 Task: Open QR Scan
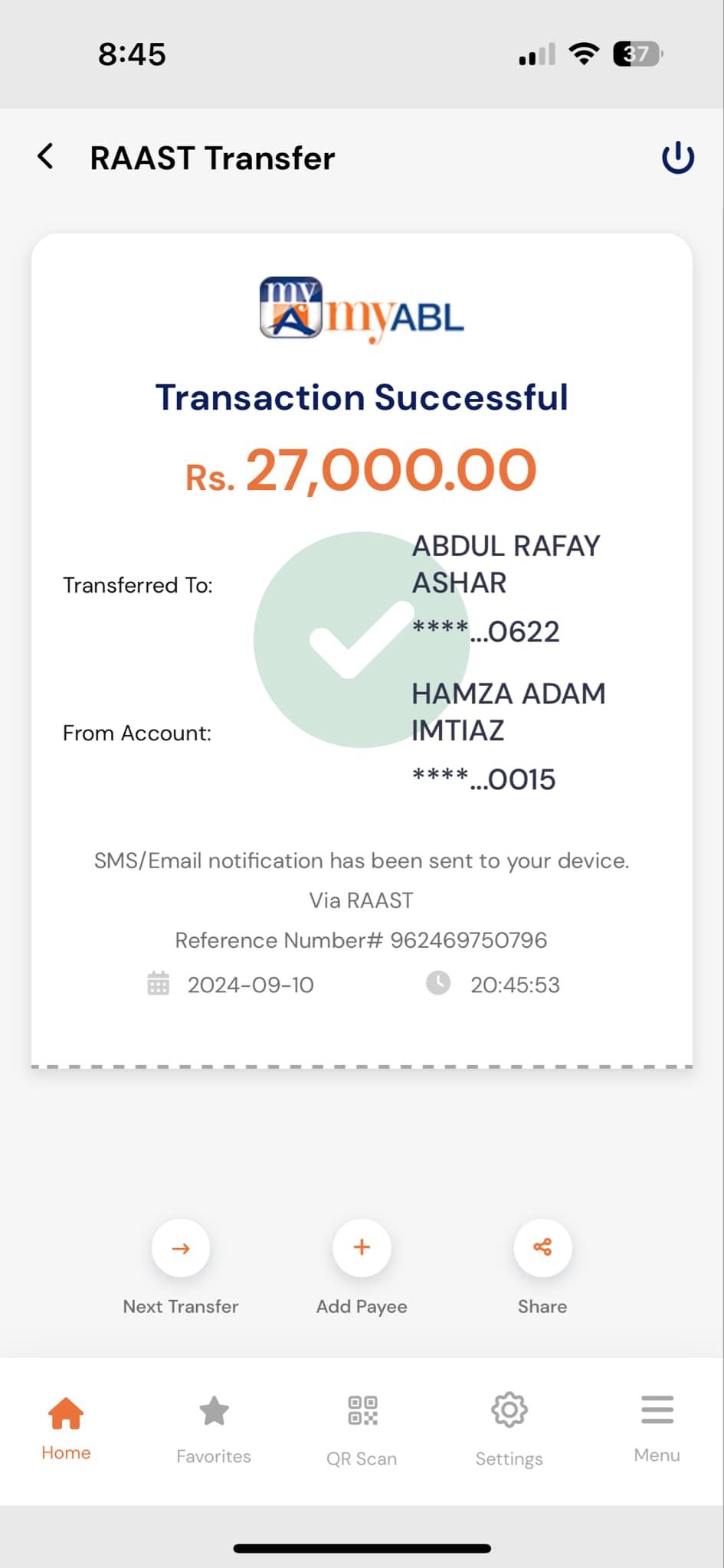click(362, 1430)
